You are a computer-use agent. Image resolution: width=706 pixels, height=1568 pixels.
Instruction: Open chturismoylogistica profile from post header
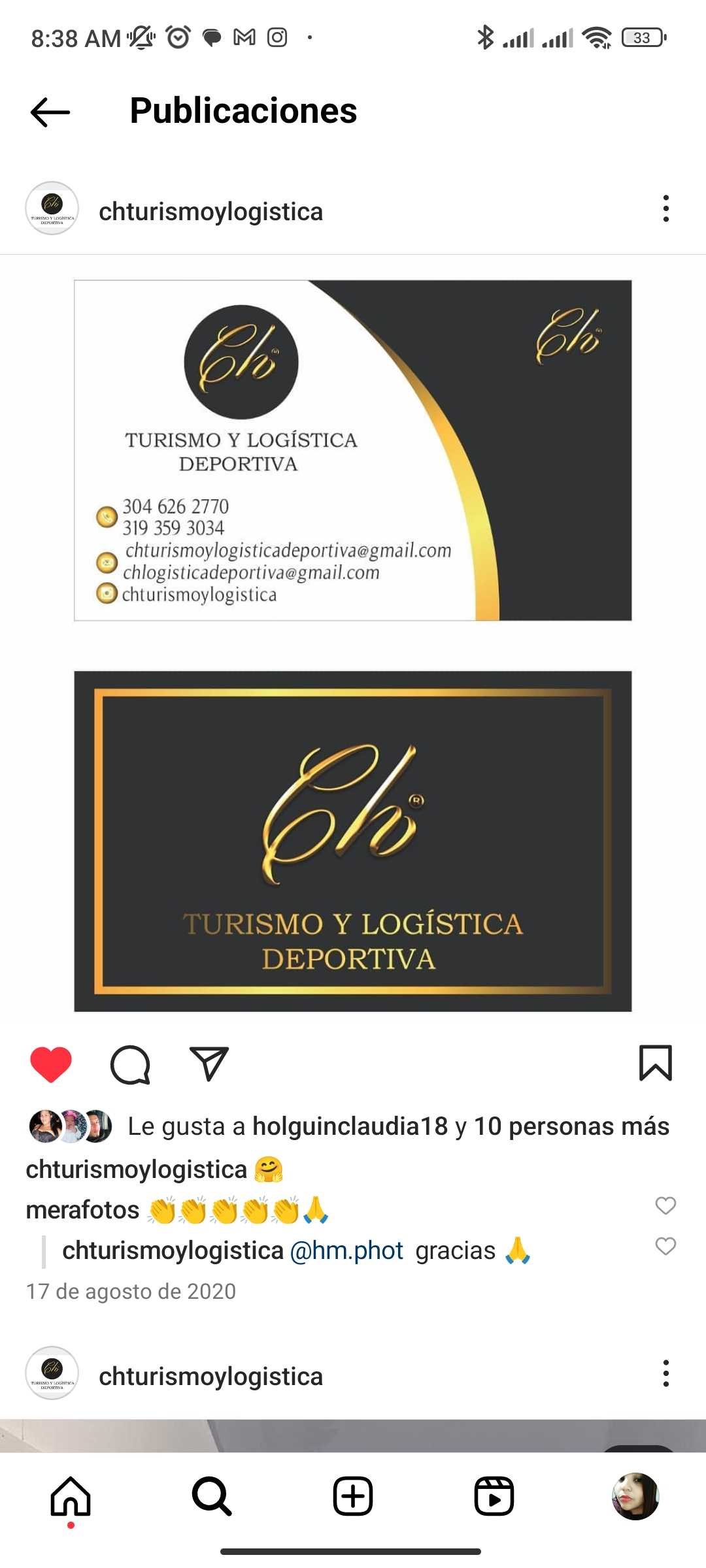point(209,211)
